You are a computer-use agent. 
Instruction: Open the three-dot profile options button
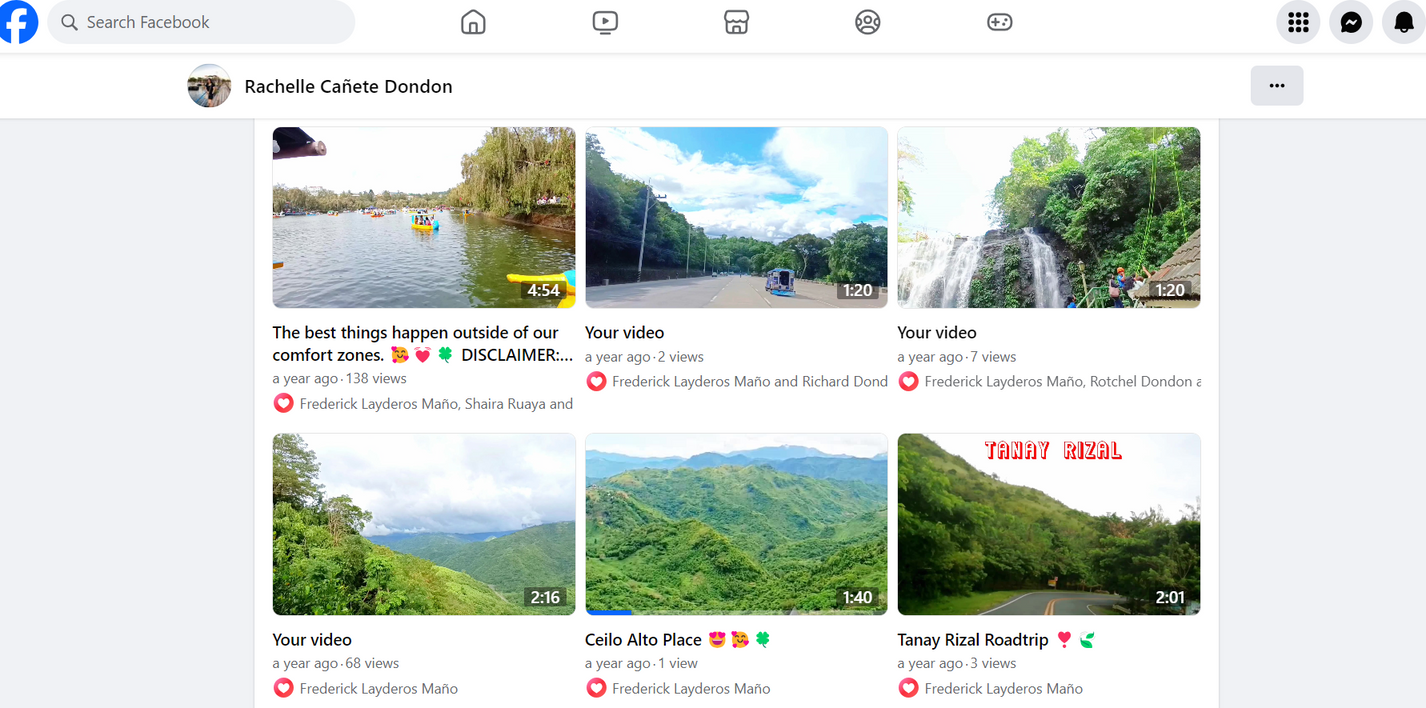coord(1276,86)
